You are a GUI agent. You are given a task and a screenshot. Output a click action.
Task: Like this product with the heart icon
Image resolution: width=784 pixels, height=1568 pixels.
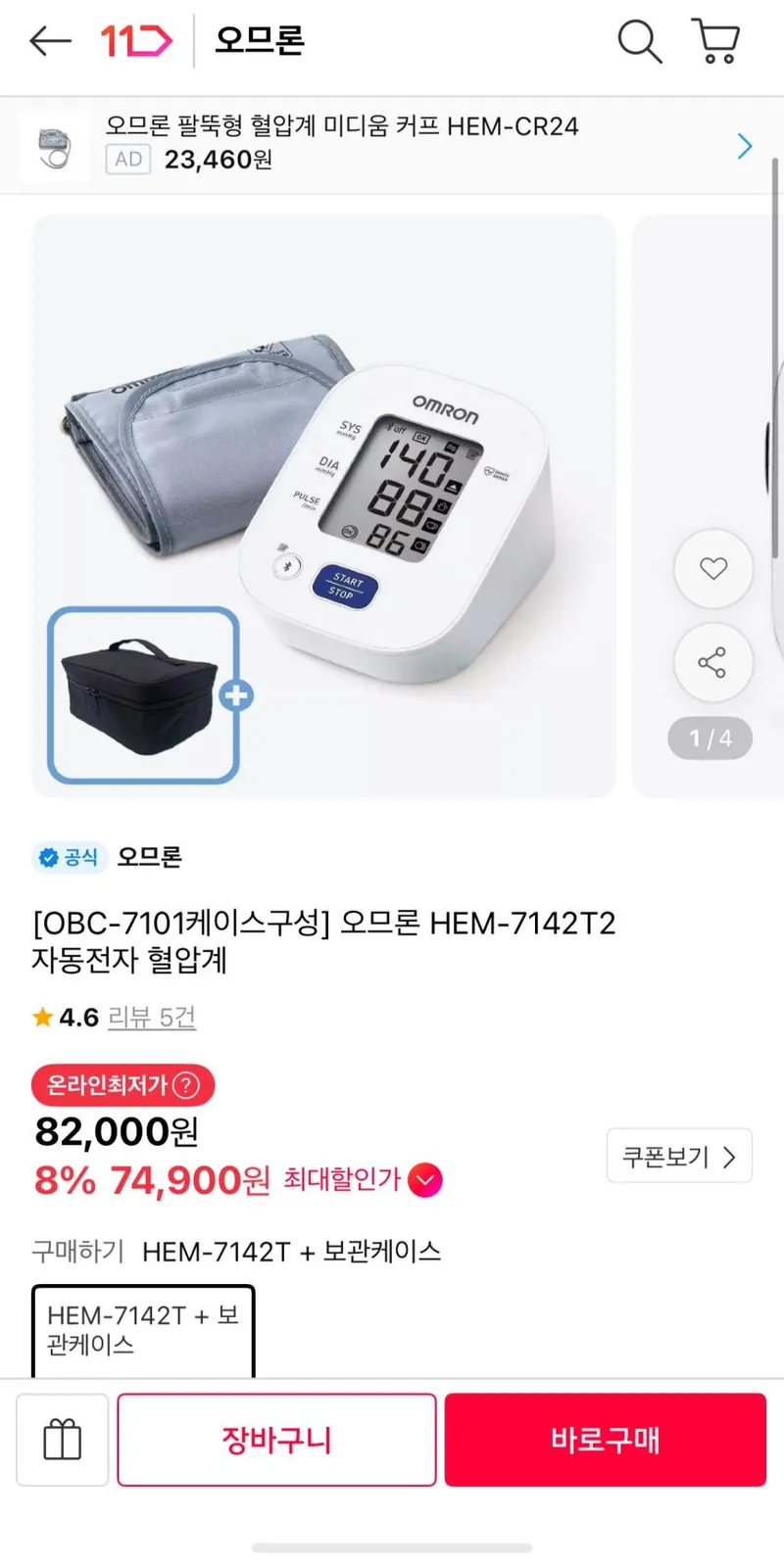tap(713, 568)
